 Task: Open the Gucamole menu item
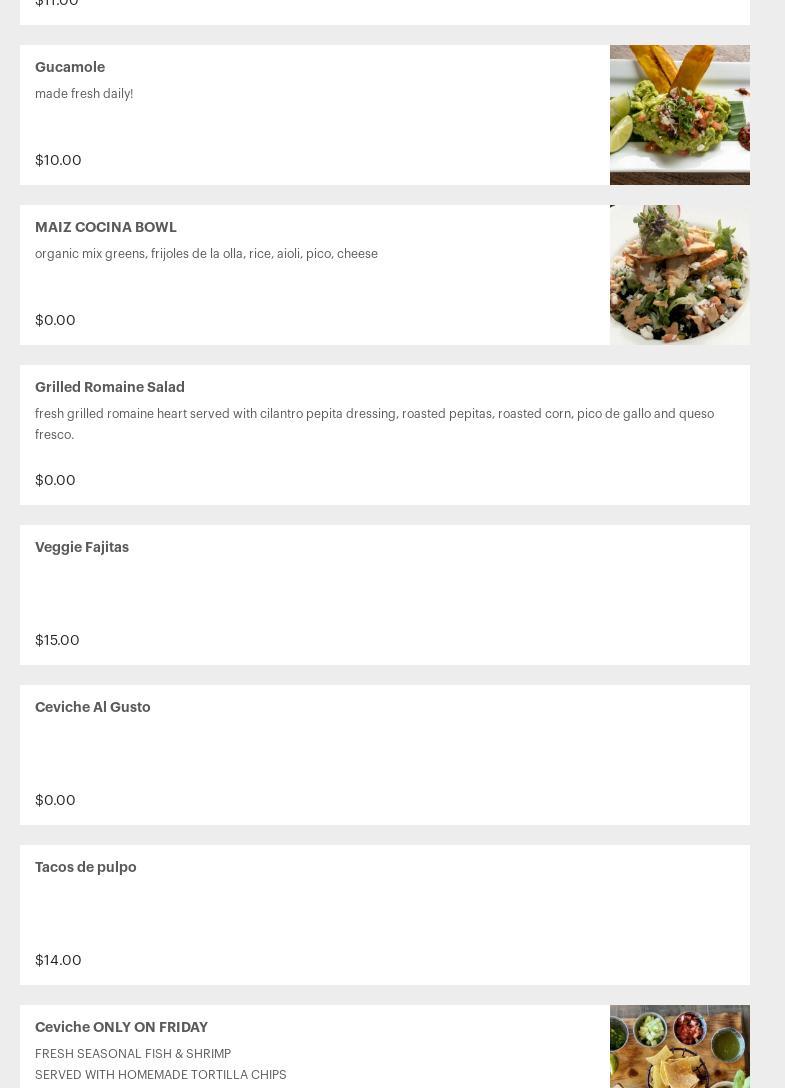coord(70,68)
